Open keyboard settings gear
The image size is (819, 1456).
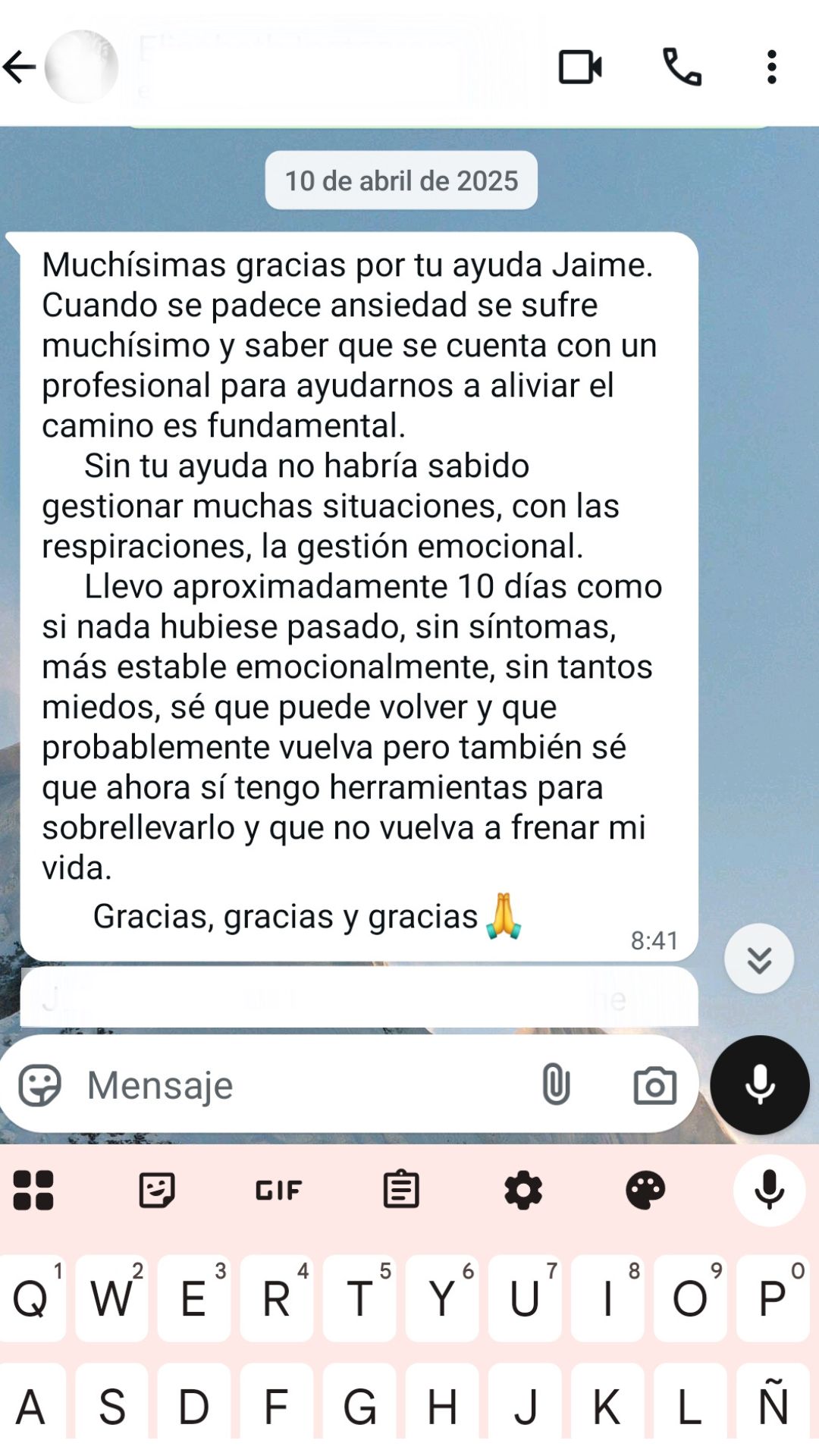pos(523,1190)
